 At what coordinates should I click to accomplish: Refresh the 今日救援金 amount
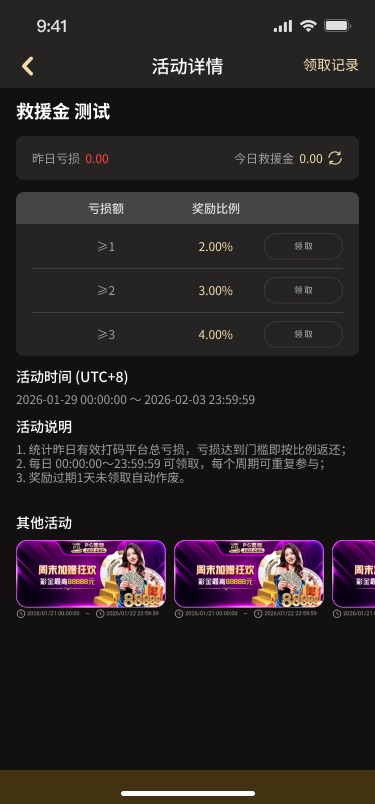[x=335, y=158]
